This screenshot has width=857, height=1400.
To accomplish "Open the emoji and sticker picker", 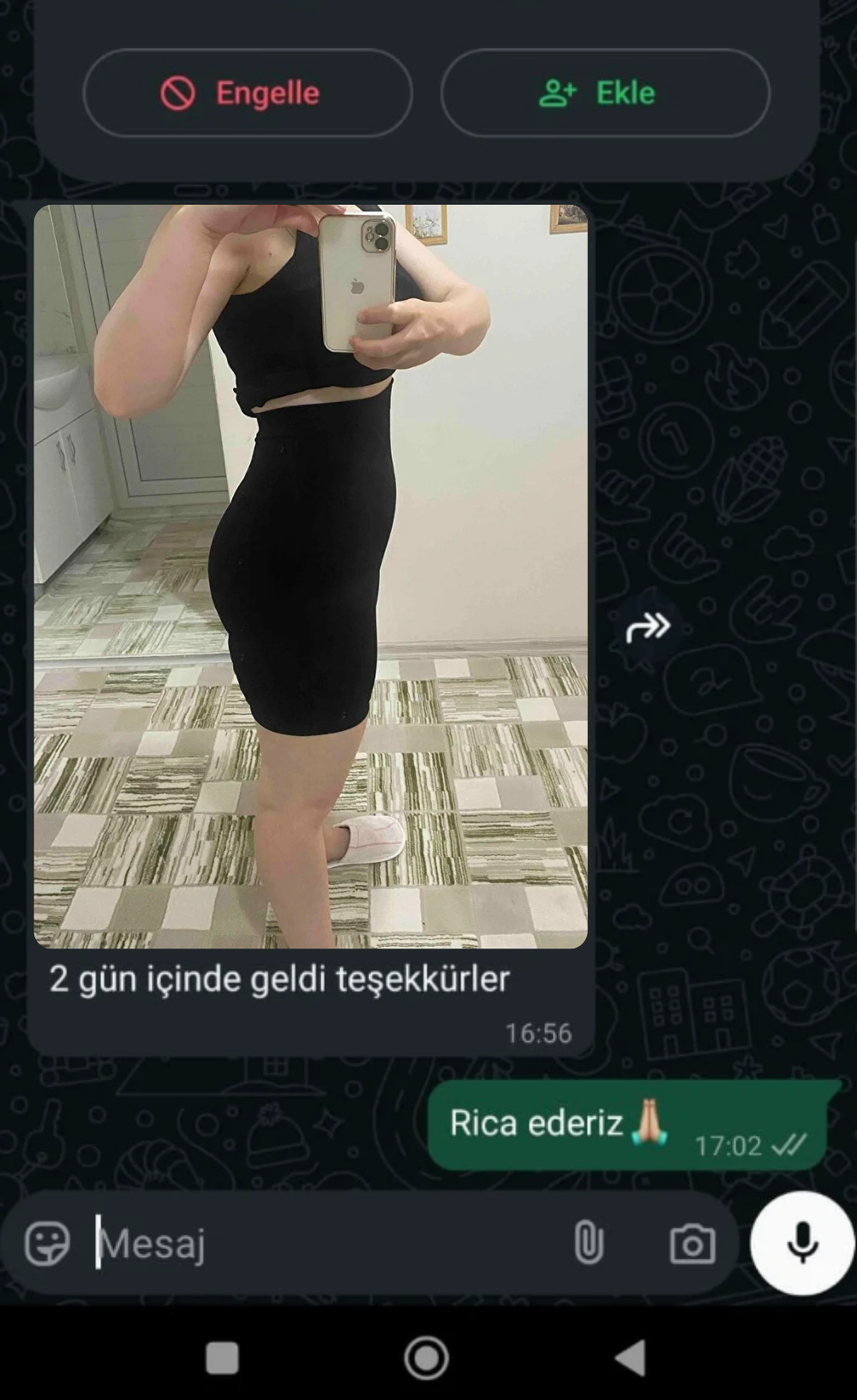I will coord(47,1243).
